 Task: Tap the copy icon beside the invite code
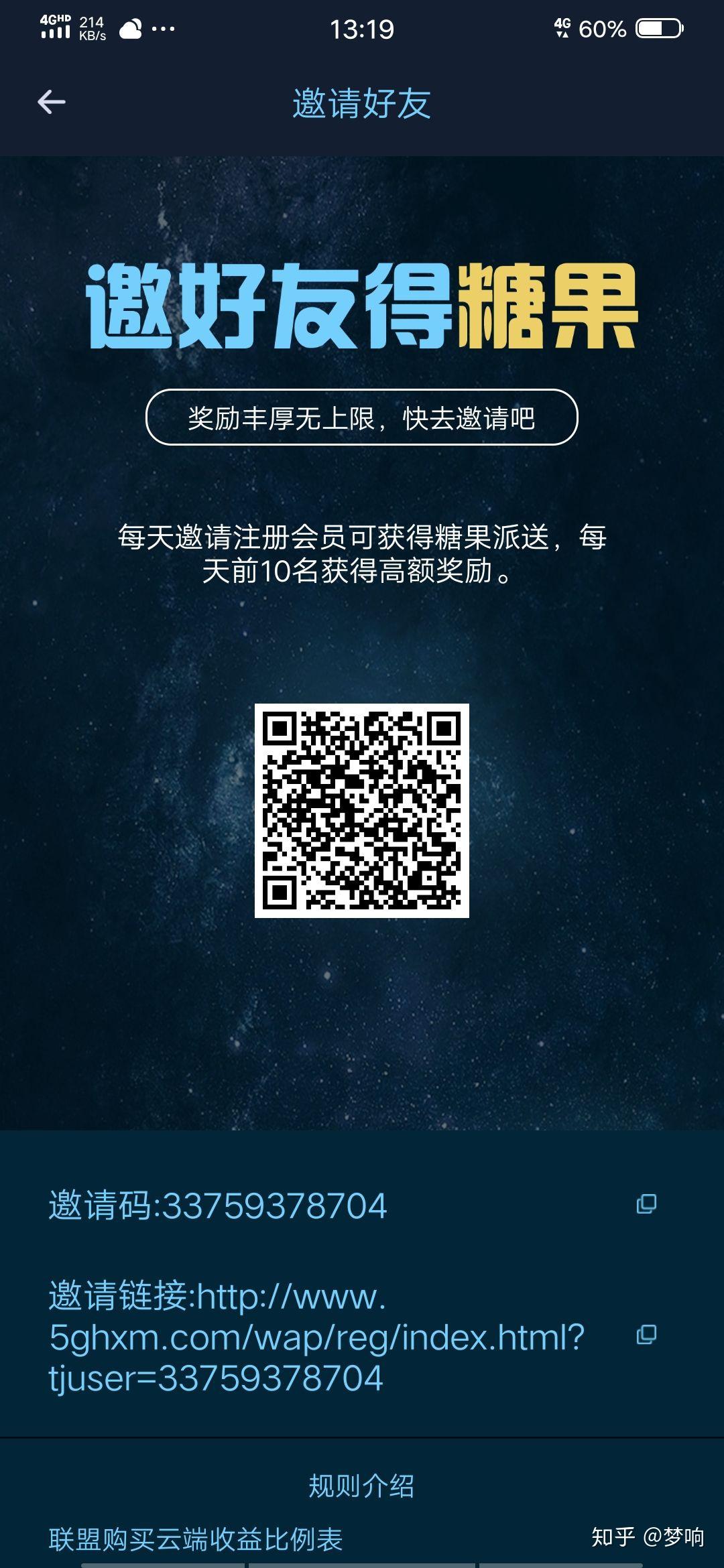[x=648, y=1203]
